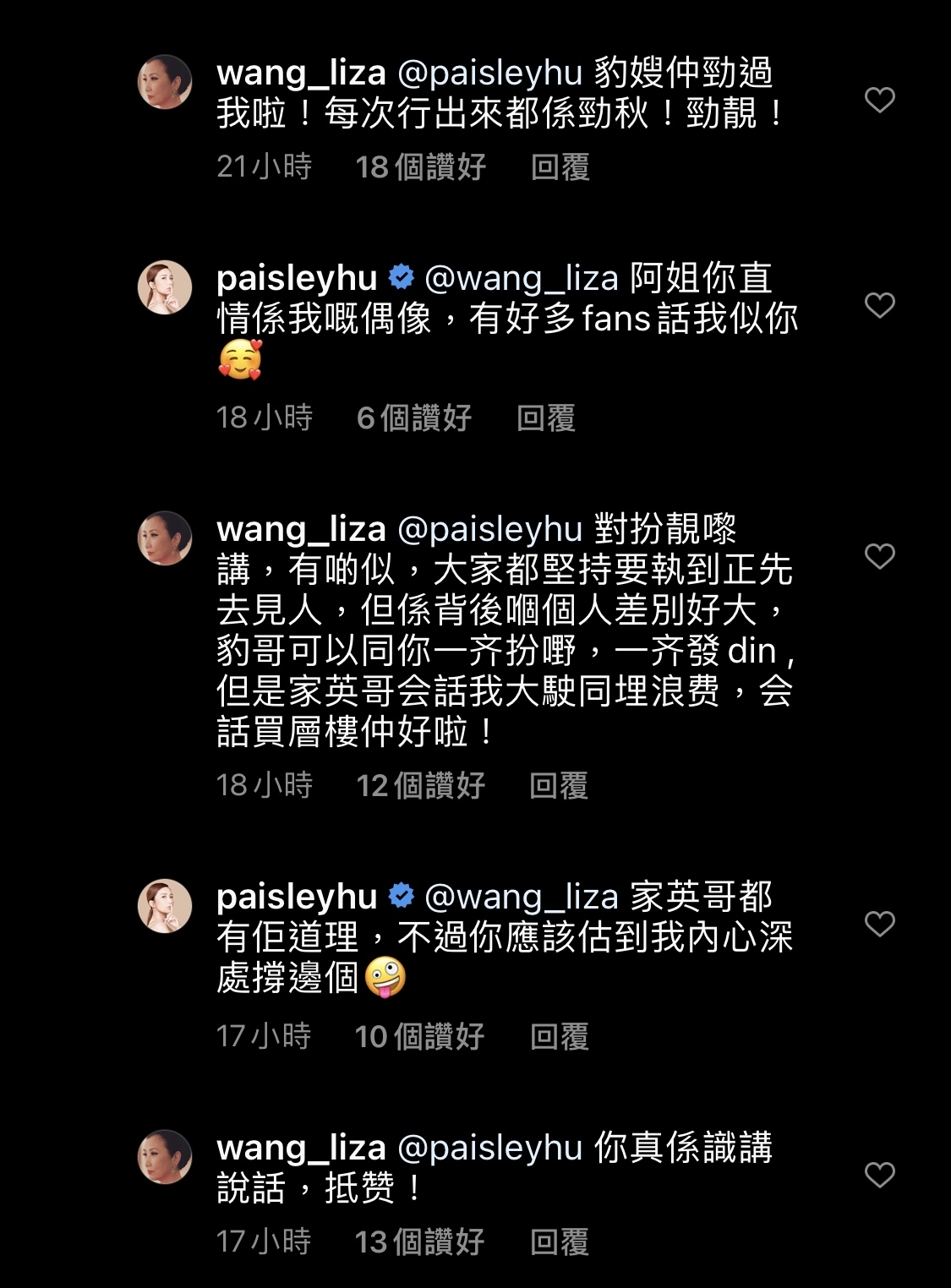Open paisleyhu's avatar beside the 阿姐你直情係我嘅偶像 comment
951x1288 pixels.
click(165, 287)
